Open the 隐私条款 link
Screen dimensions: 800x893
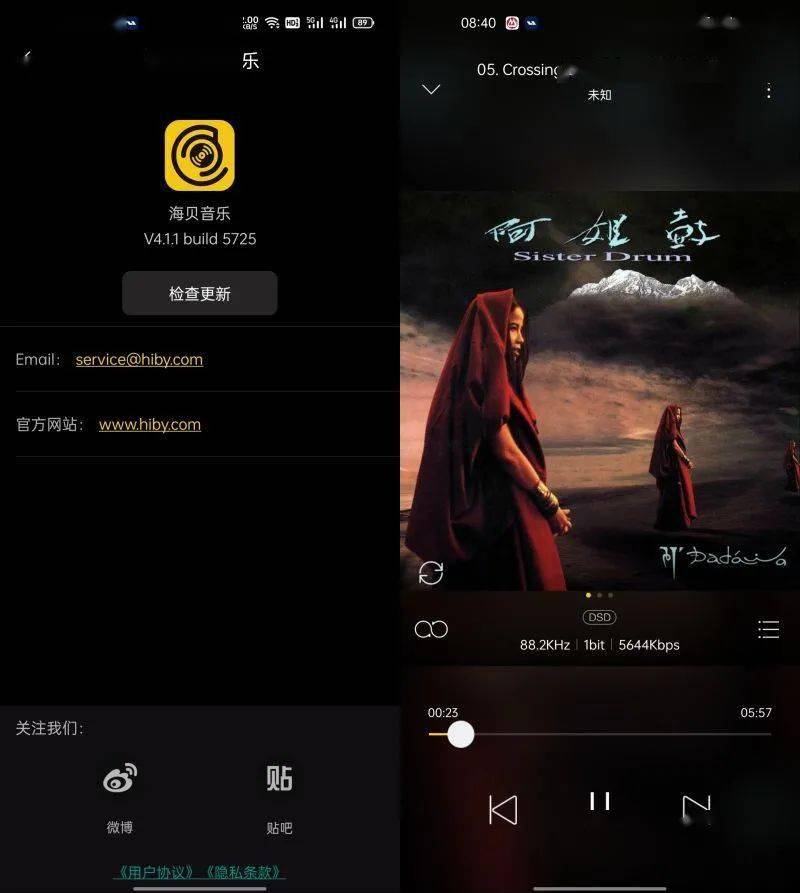pyautogui.click(x=243, y=872)
